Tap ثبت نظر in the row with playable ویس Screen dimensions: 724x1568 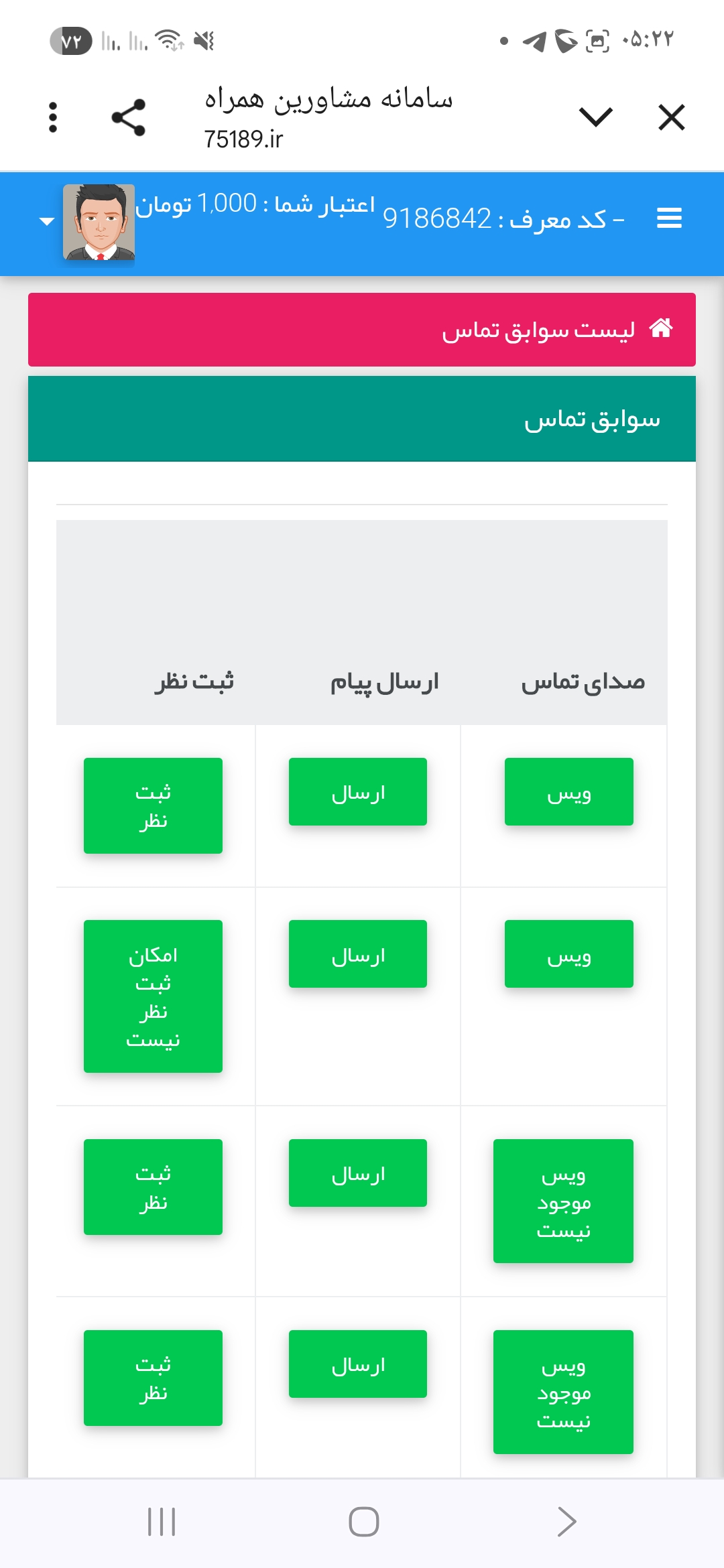coord(153,805)
